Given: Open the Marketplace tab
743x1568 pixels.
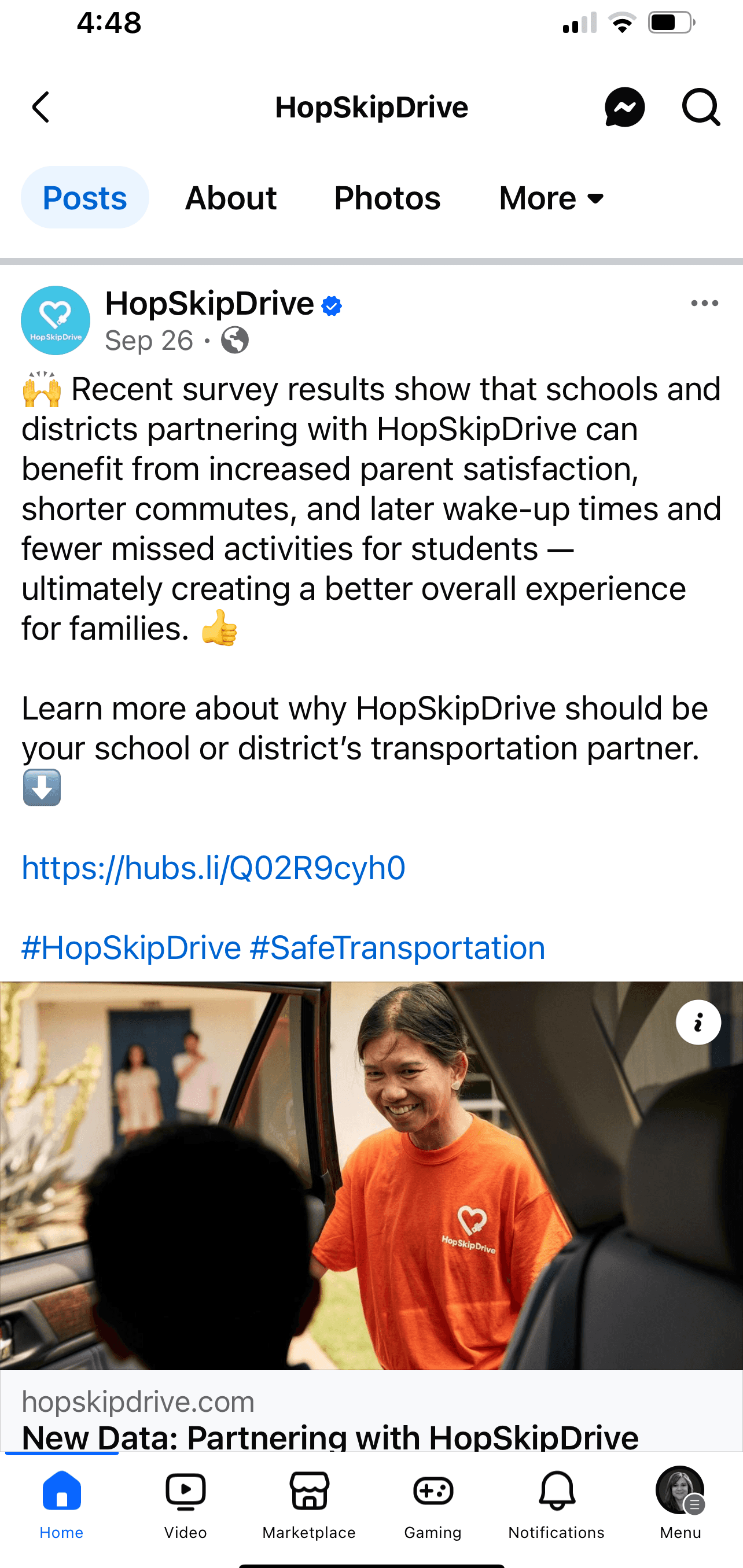Looking at the screenshot, I should 309,1501.
